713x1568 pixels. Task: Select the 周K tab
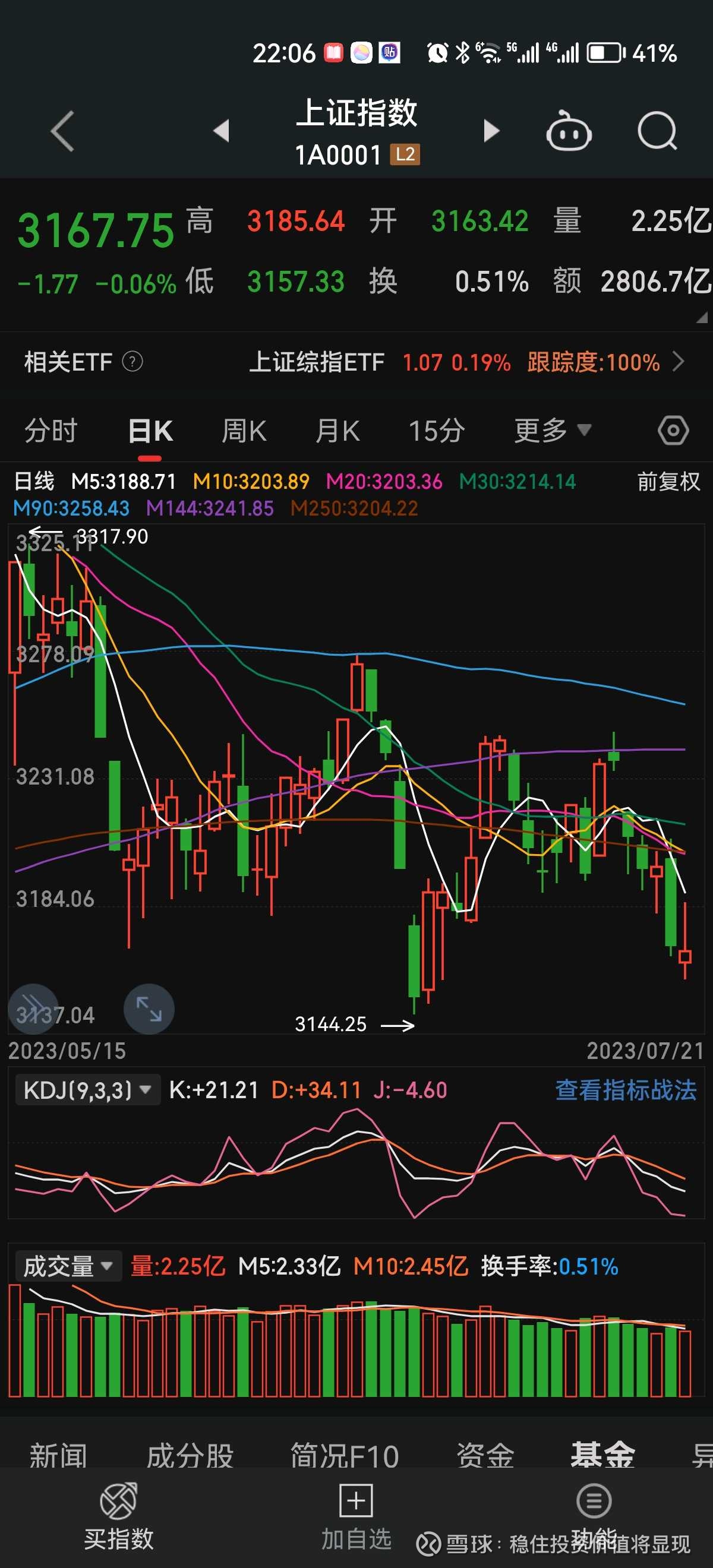point(244,431)
